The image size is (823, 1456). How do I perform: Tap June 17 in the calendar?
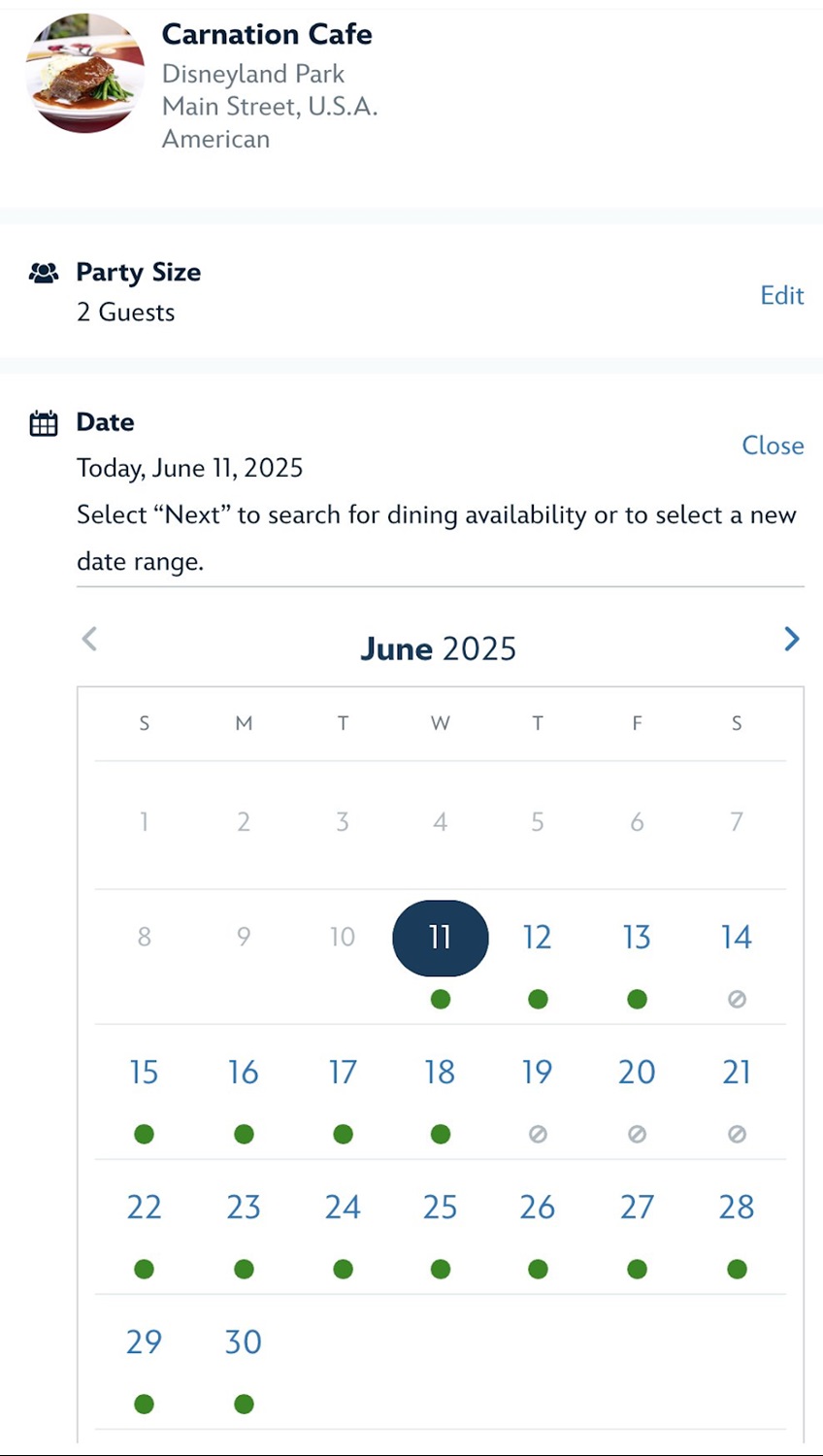point(343,1073)
